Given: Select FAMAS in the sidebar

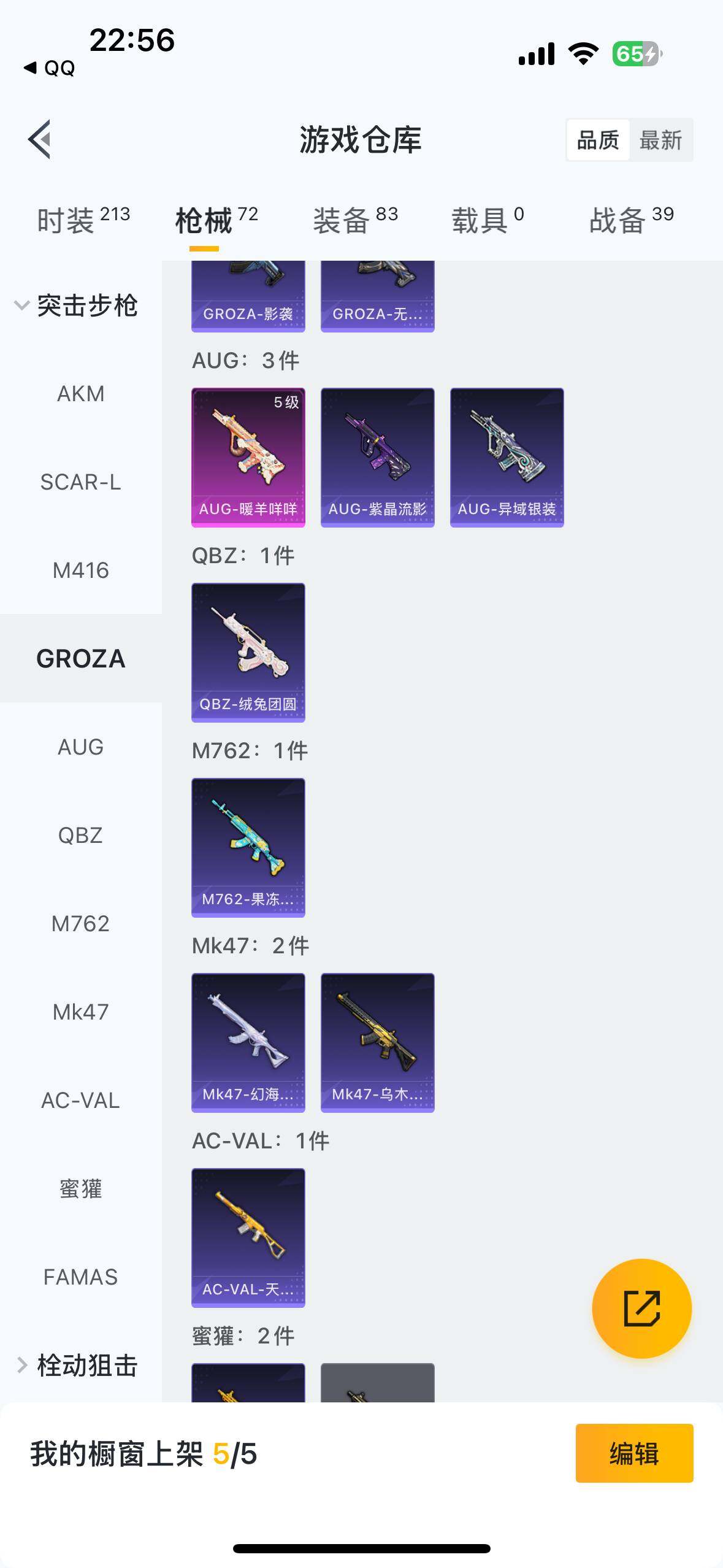Looking at the screenshot, I should [x=80, y=1277].
